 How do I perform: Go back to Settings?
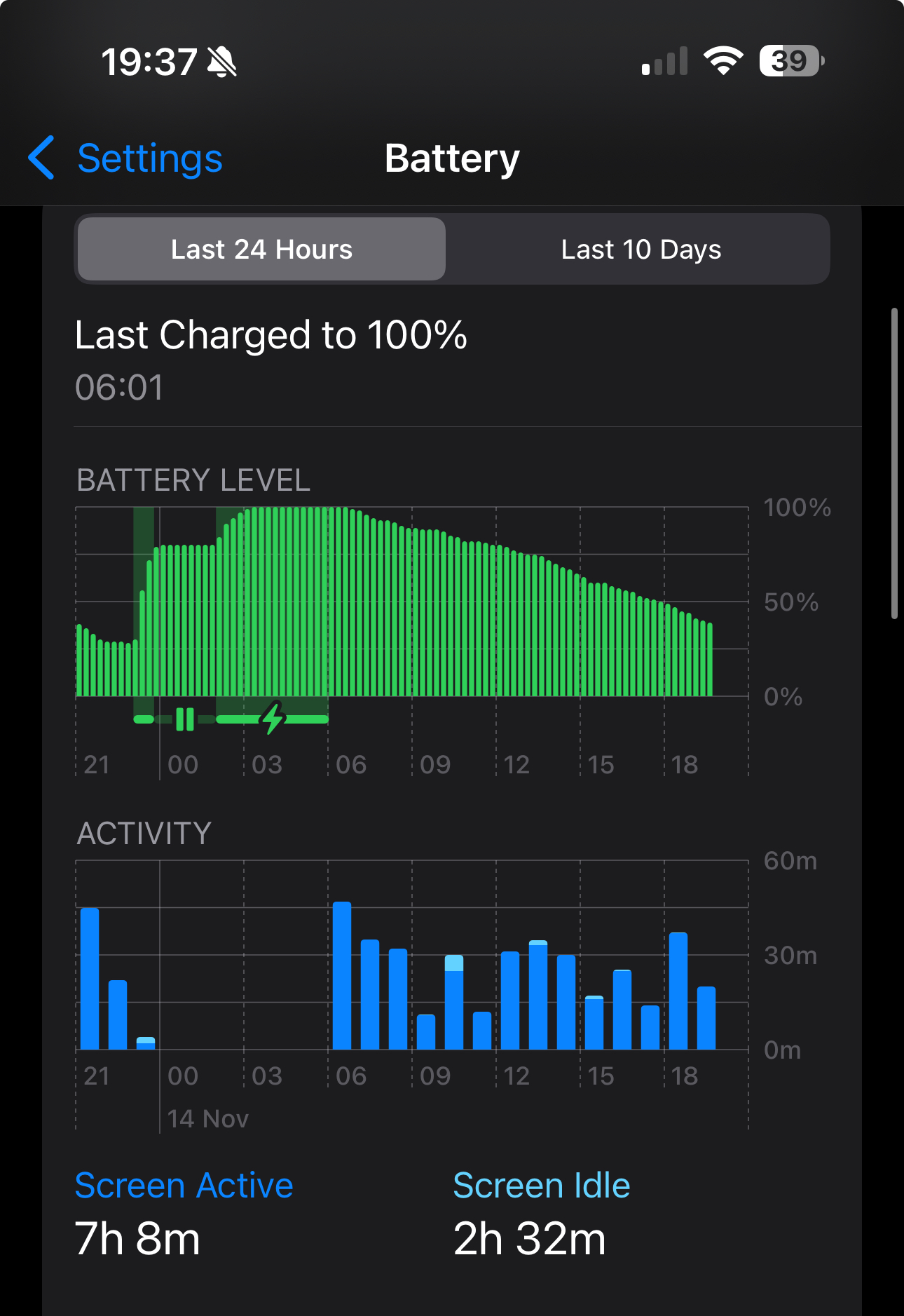coord(125,158)
